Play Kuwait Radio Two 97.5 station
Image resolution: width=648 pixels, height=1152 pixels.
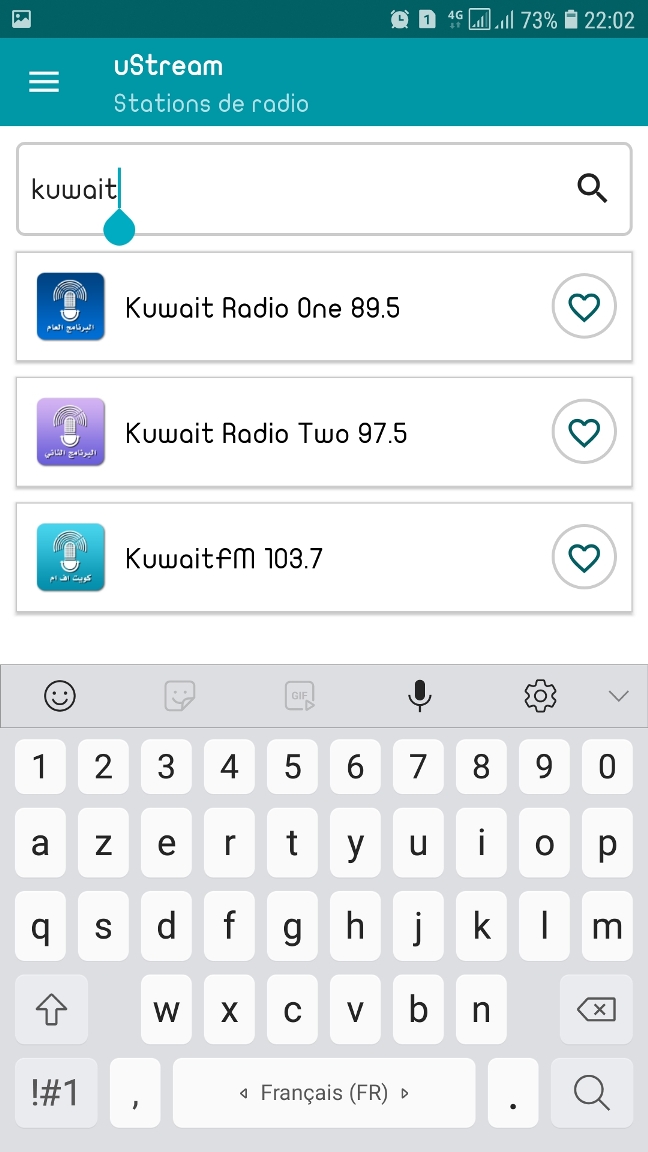point(265,433)
